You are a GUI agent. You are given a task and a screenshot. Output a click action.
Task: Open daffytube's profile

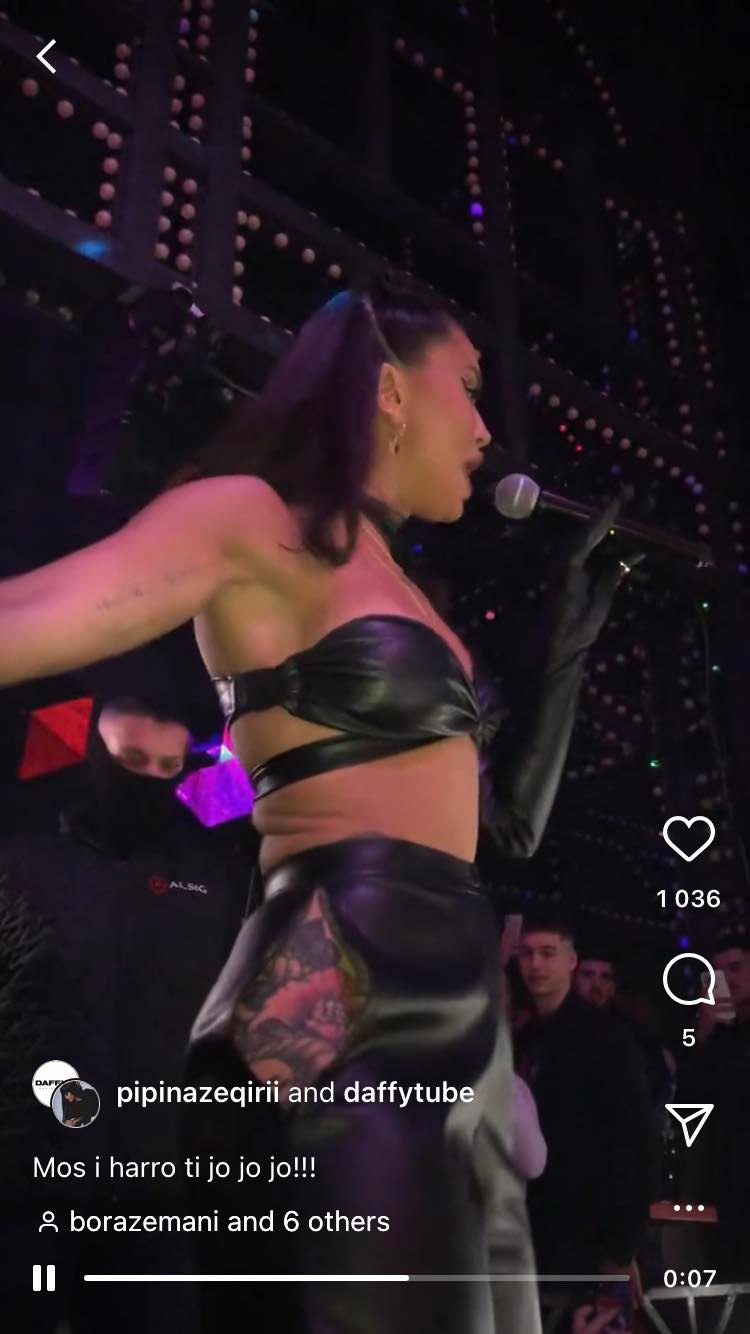(x=408, y=1093)
